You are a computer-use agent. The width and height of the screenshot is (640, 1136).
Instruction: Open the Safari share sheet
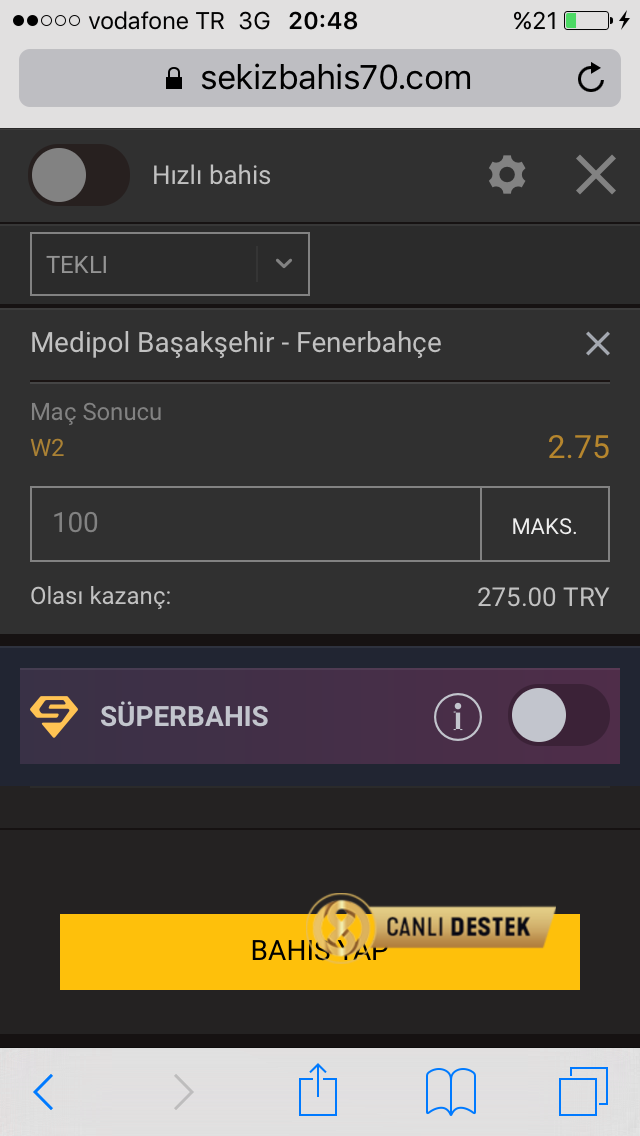click(x=318, y=1089)
